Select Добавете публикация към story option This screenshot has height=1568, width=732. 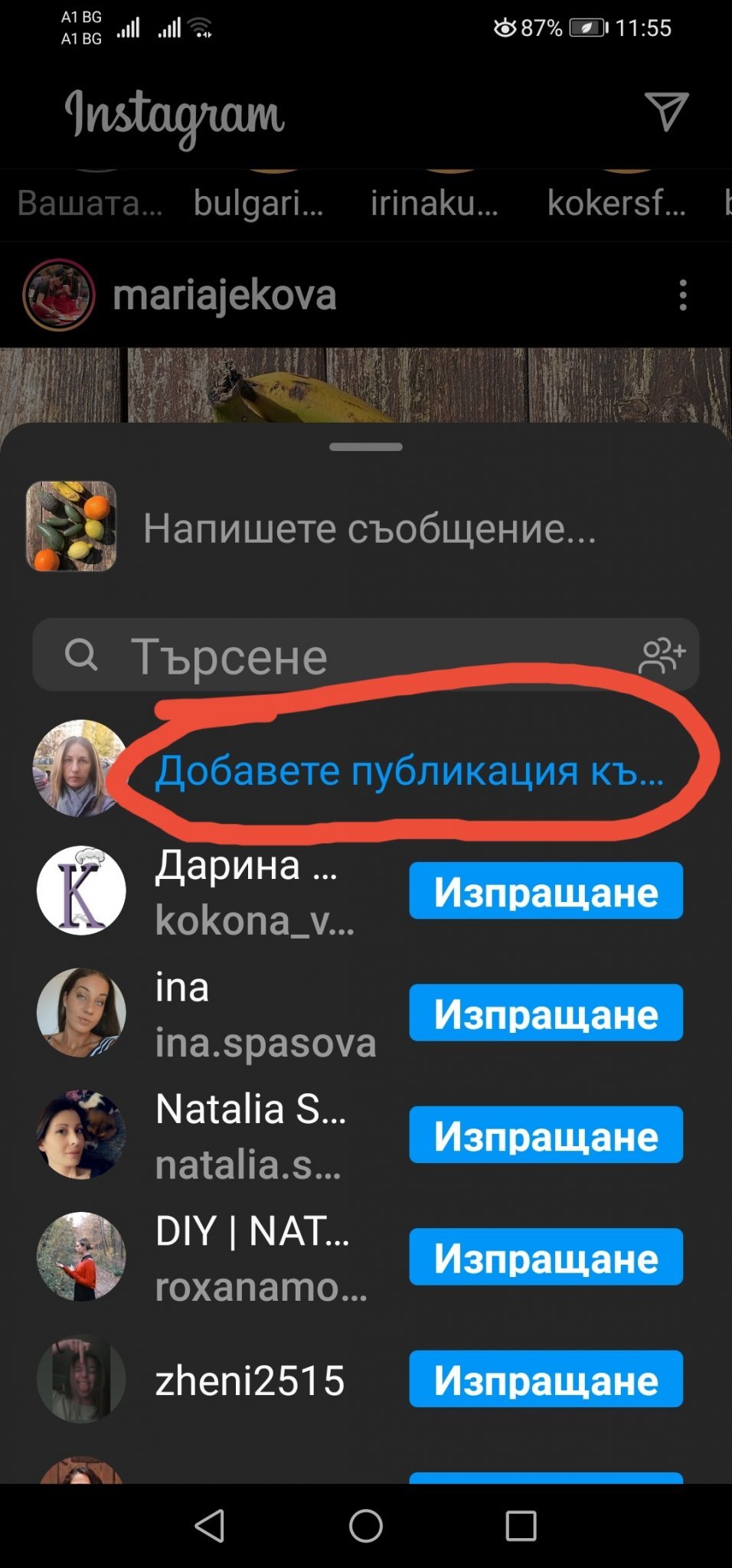409,770
